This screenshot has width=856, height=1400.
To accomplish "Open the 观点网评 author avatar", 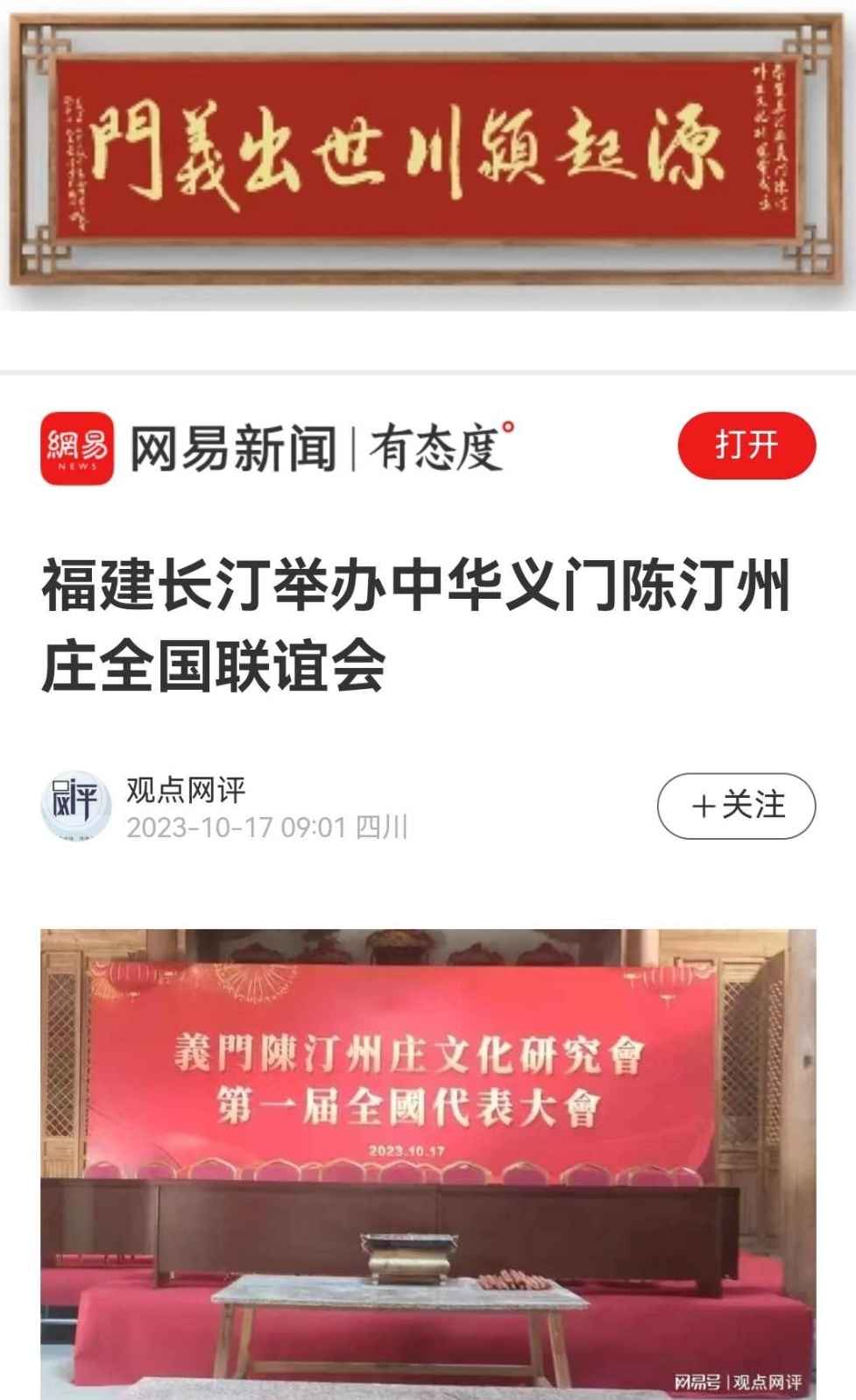I will 75,806.
